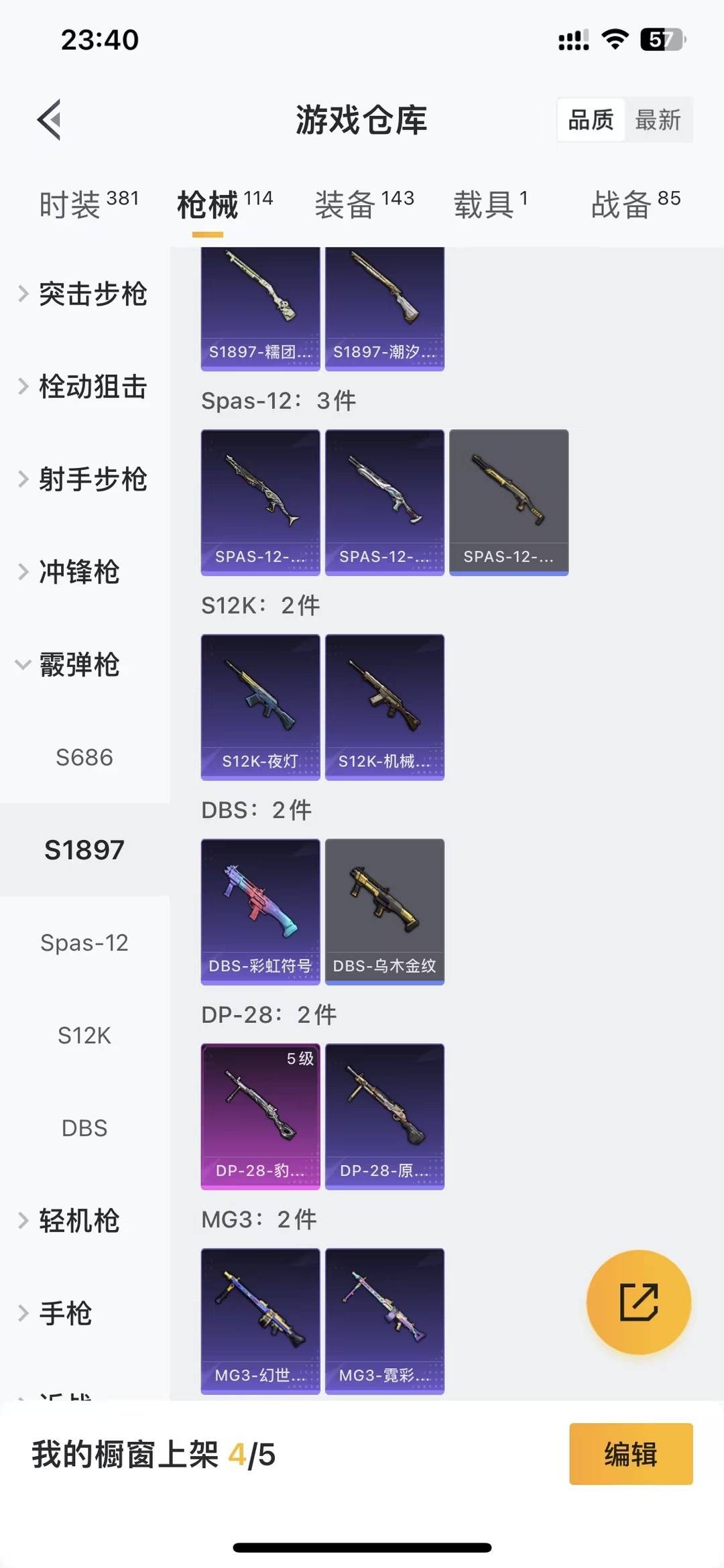Select the level 5 DP-28 skin
Image resolution: width=724 pixels, height=1568 pixels.
(x=259, y=1116)
